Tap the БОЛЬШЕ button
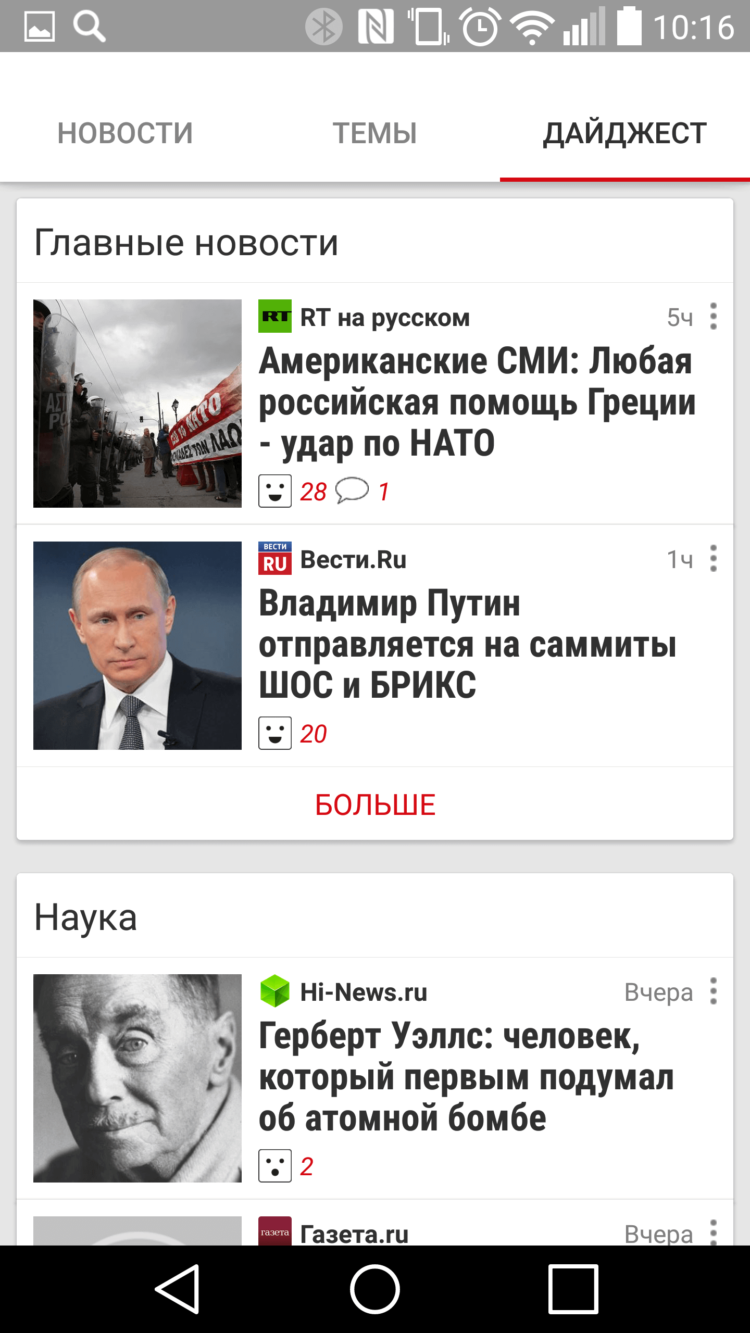This screenshot has width=750, height=1333. tap(374, 803)
